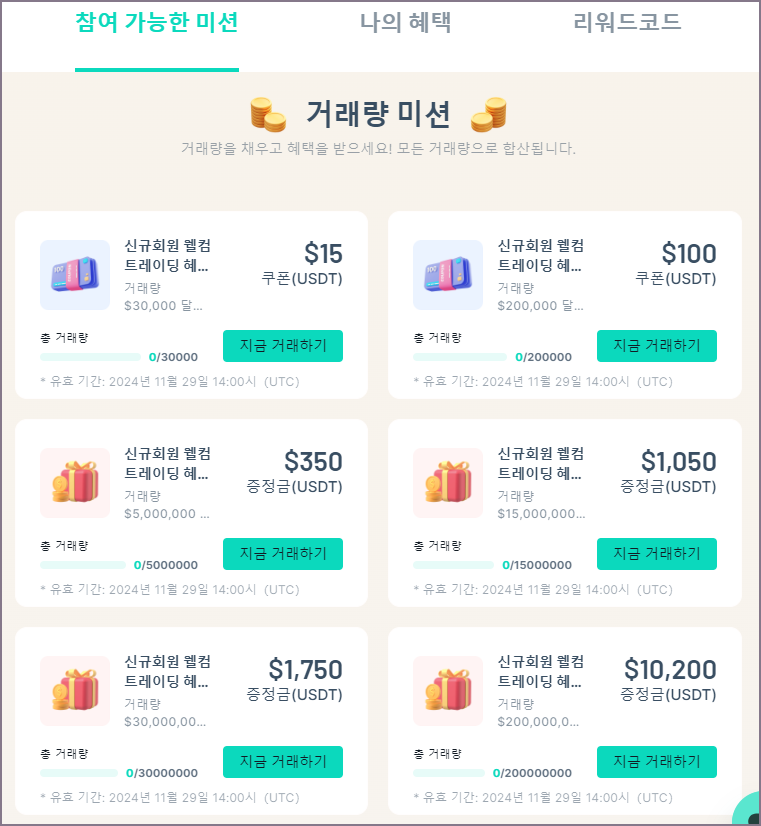Click 지금 거래하기 on the $100 coupon mission
The image size is (761, 826).
pyautogui.click(x=656, y=345)
